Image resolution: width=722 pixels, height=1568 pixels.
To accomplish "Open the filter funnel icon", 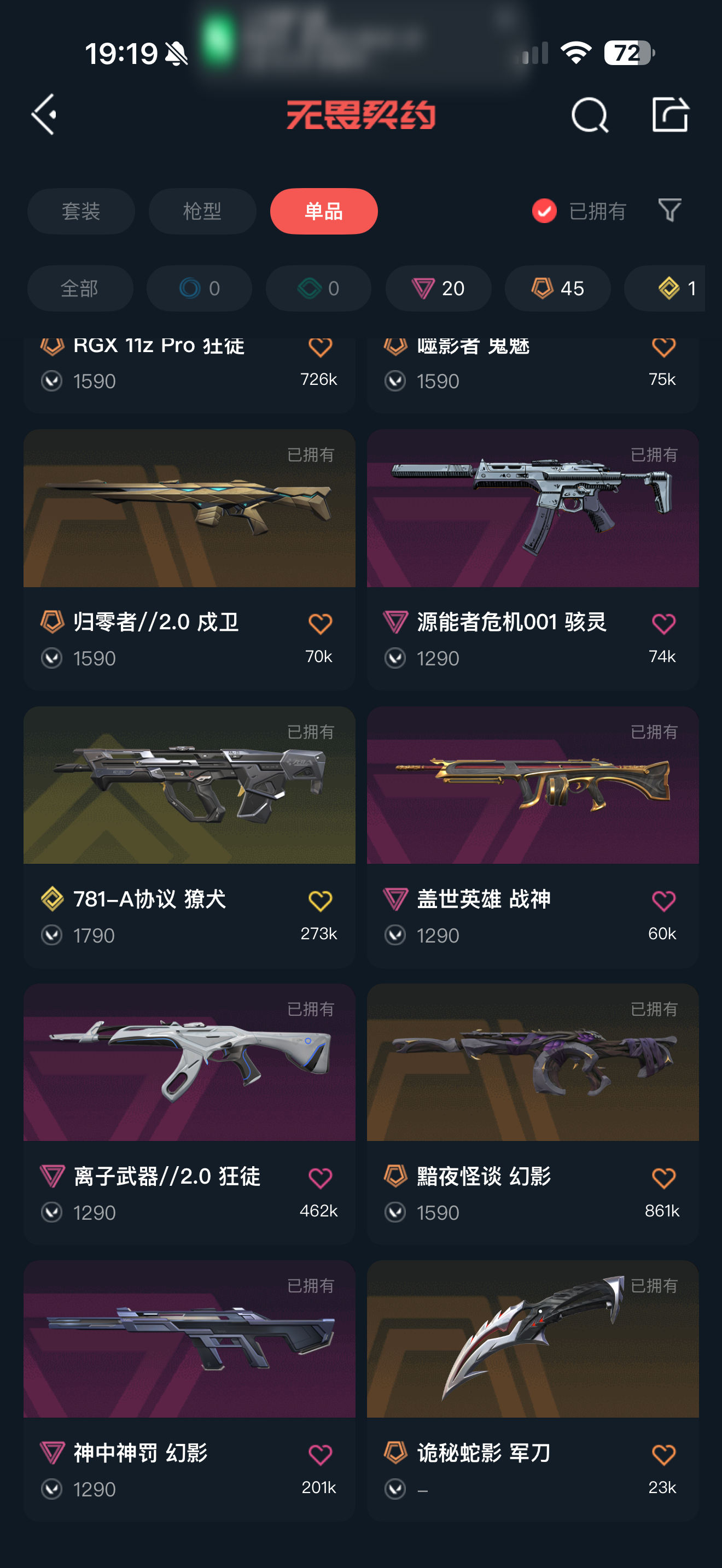I will (x=669, y=210).
